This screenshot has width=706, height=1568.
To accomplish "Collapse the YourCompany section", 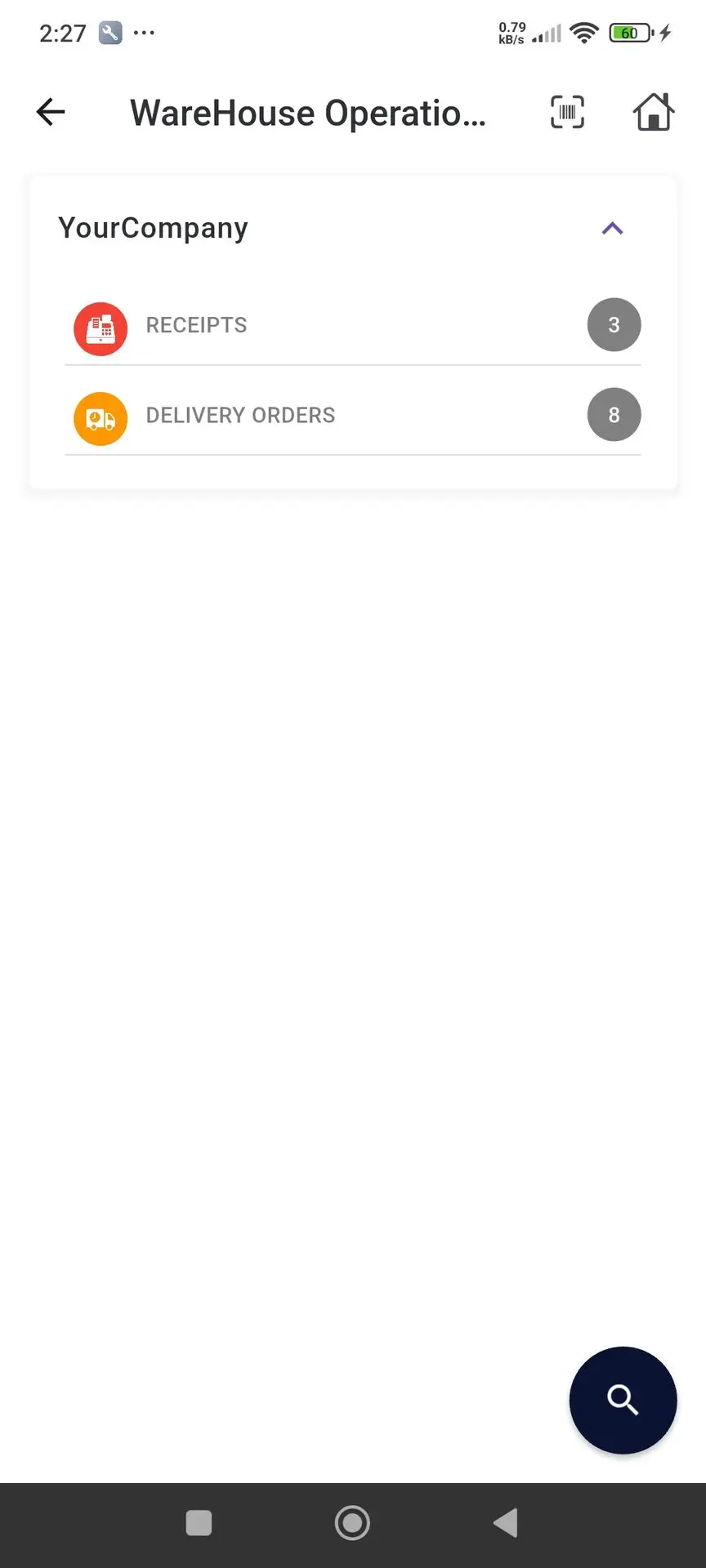I will tap(612, 229).
